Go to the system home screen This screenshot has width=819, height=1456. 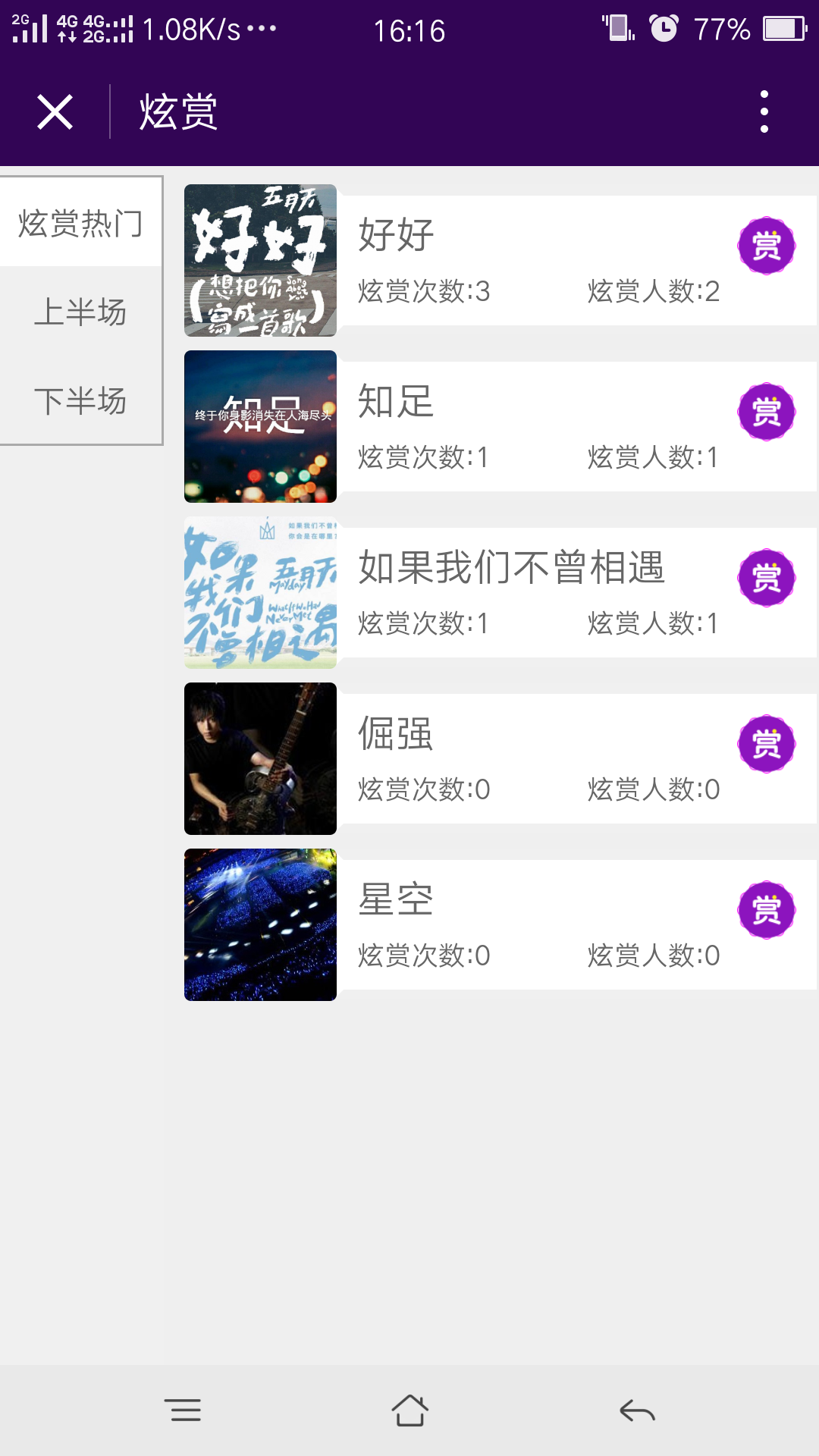coord(409,1410)
